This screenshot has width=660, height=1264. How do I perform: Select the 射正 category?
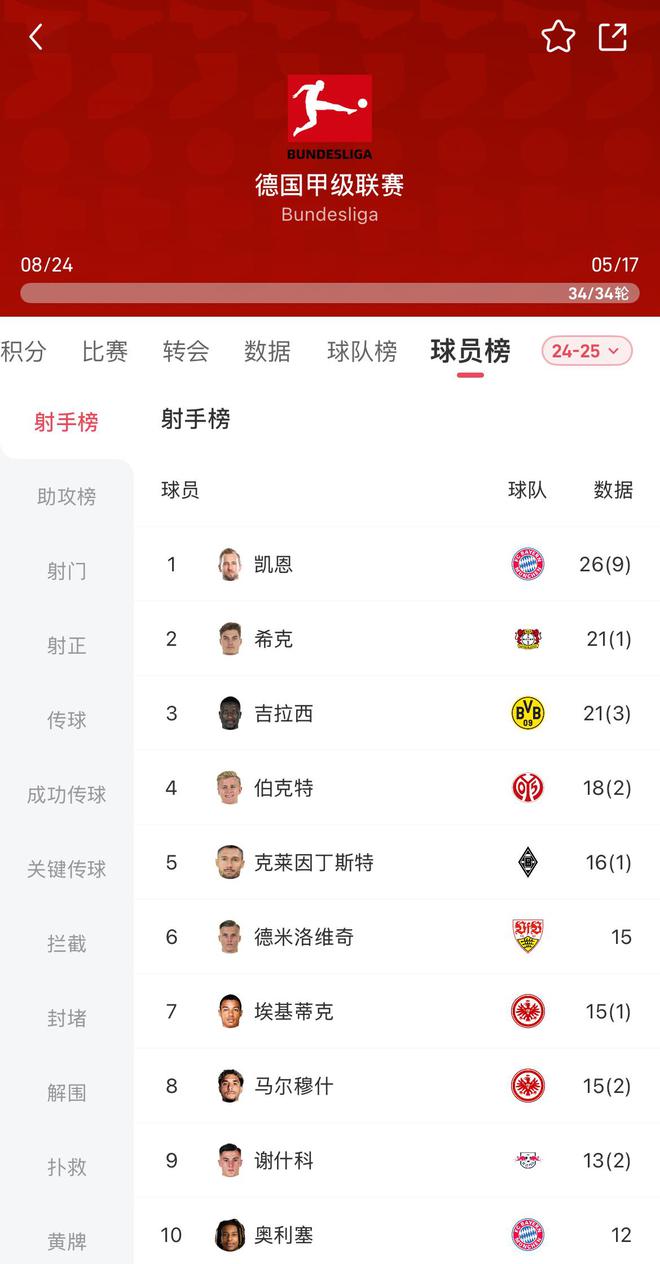[x=66, y=645]
